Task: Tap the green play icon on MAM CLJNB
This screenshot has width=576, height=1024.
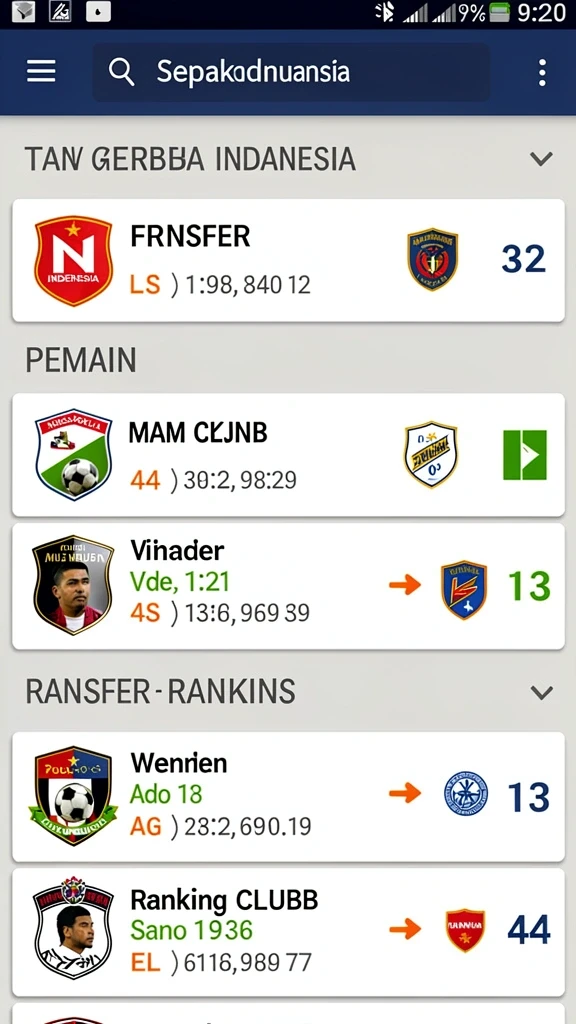Action: click(x=524, y=455)
